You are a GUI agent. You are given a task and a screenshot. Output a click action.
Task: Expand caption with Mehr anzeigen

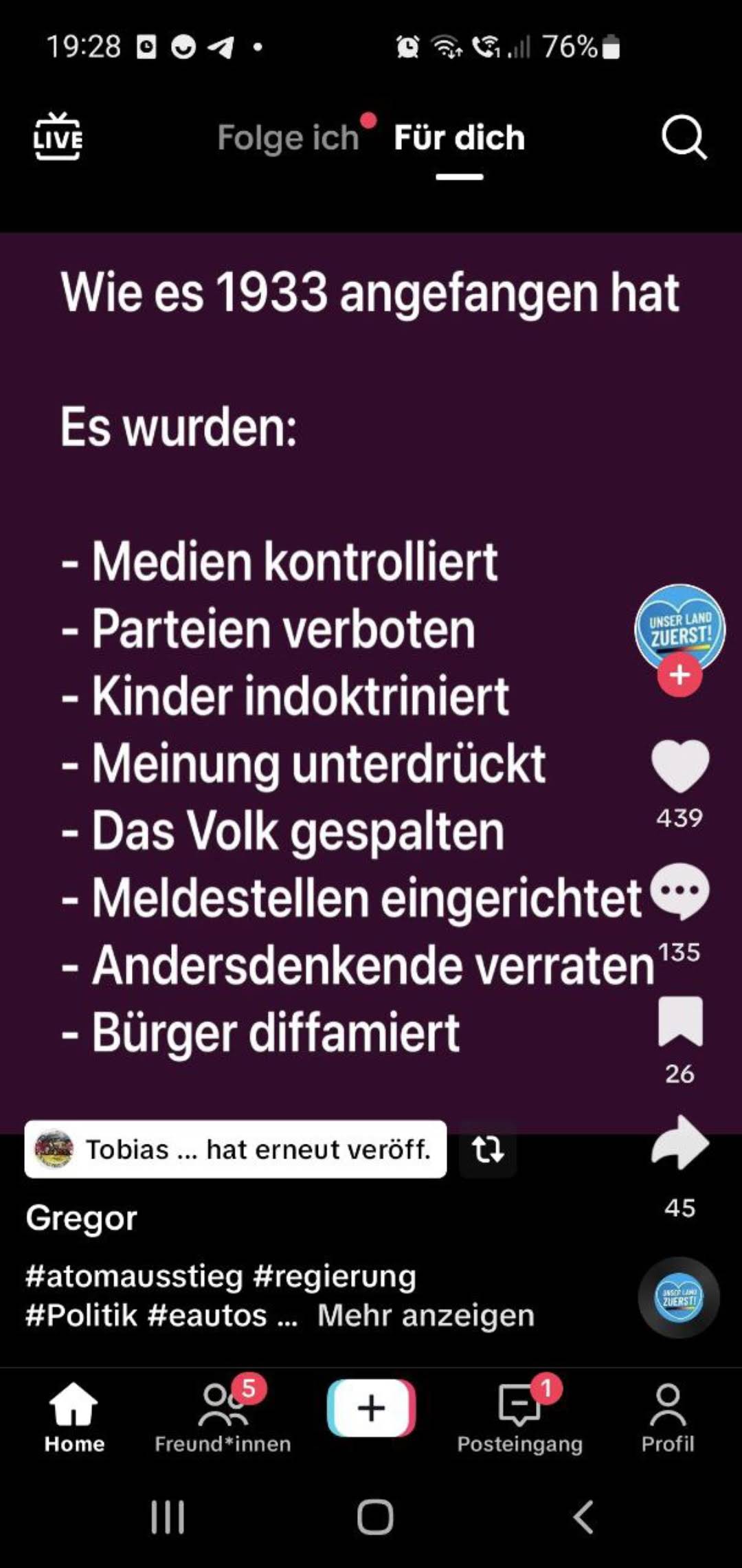tap(425, 1316)
